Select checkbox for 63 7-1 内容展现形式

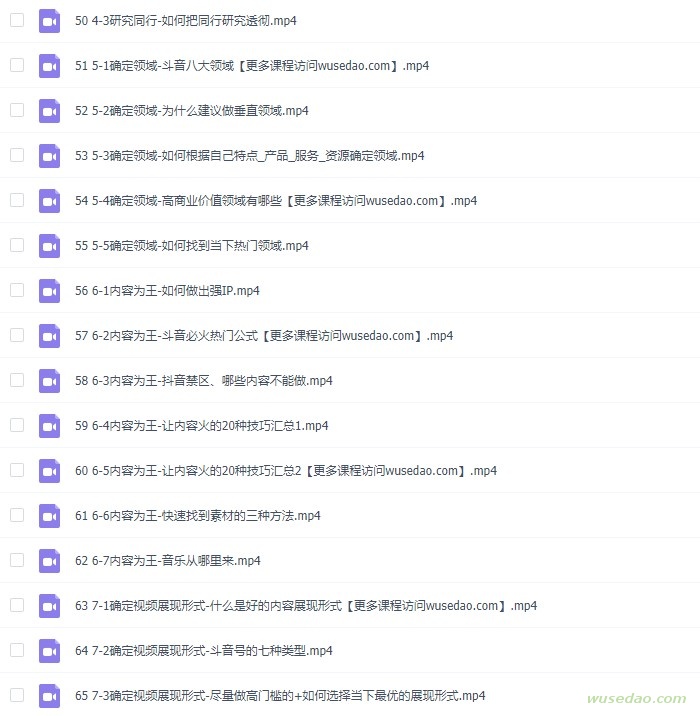pos(17,605)
